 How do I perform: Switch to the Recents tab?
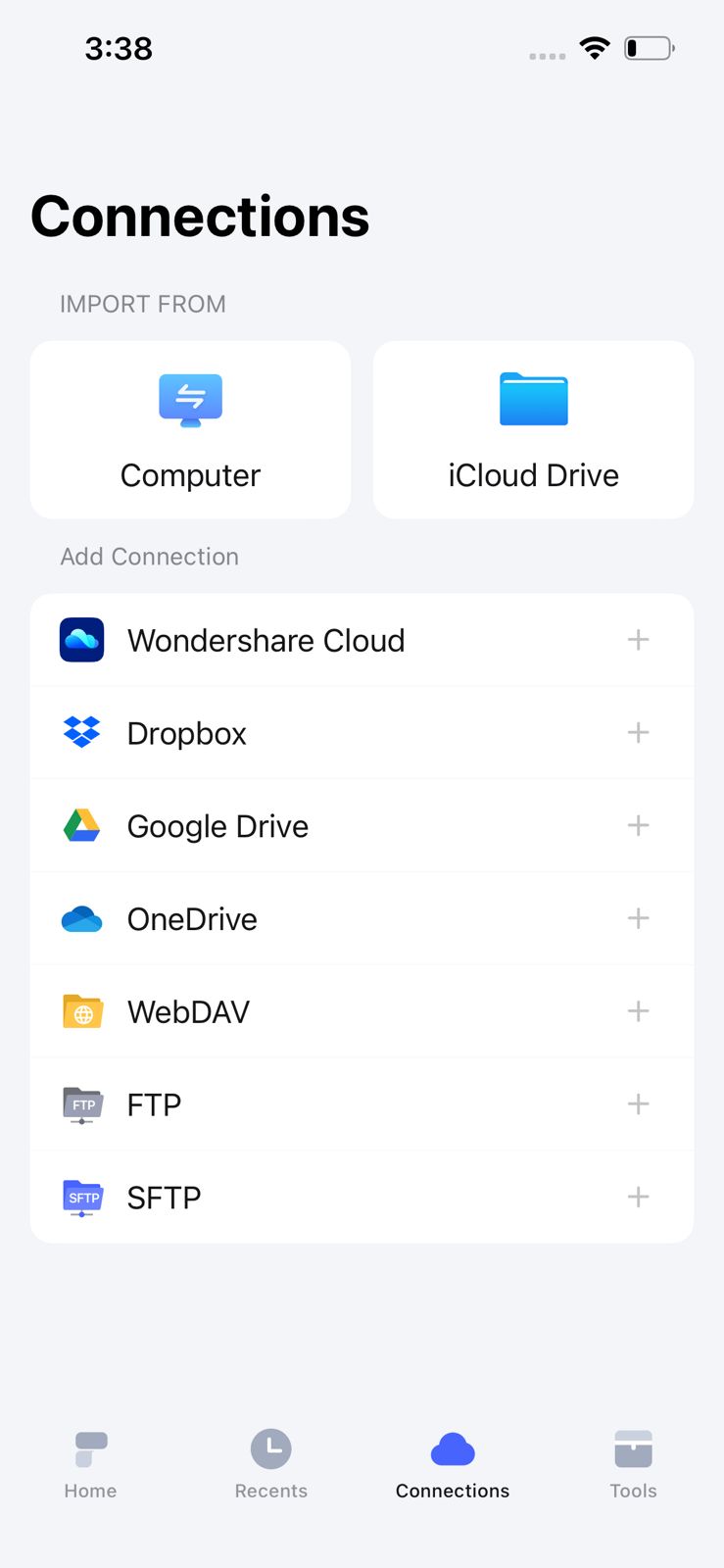(271, 1463)
